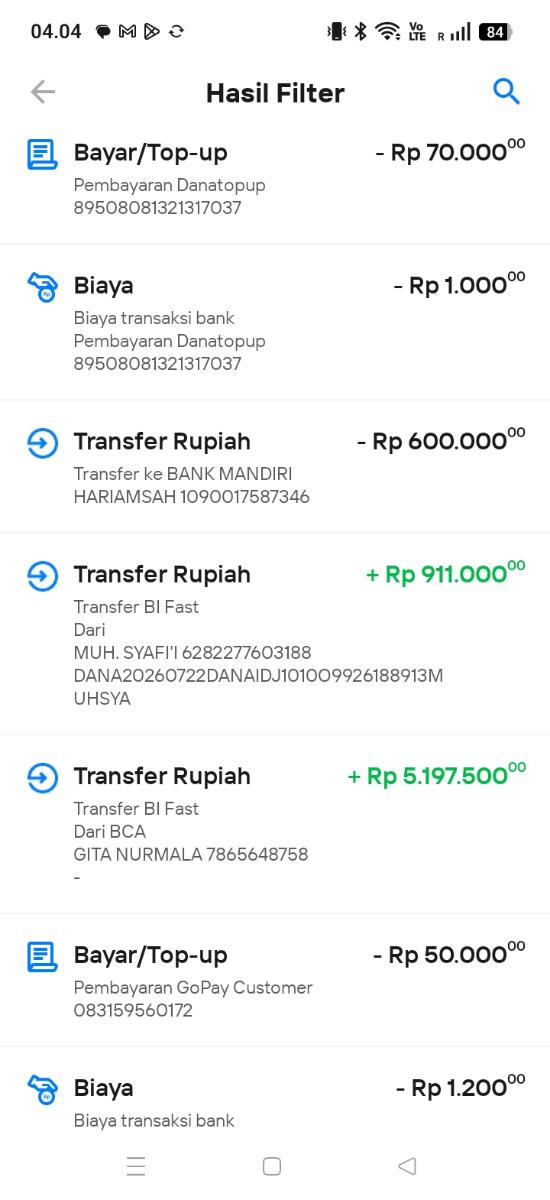Open the Rp 600.000 transfer to Bank Mandiri
The image size is (550, 1200).
275,467
